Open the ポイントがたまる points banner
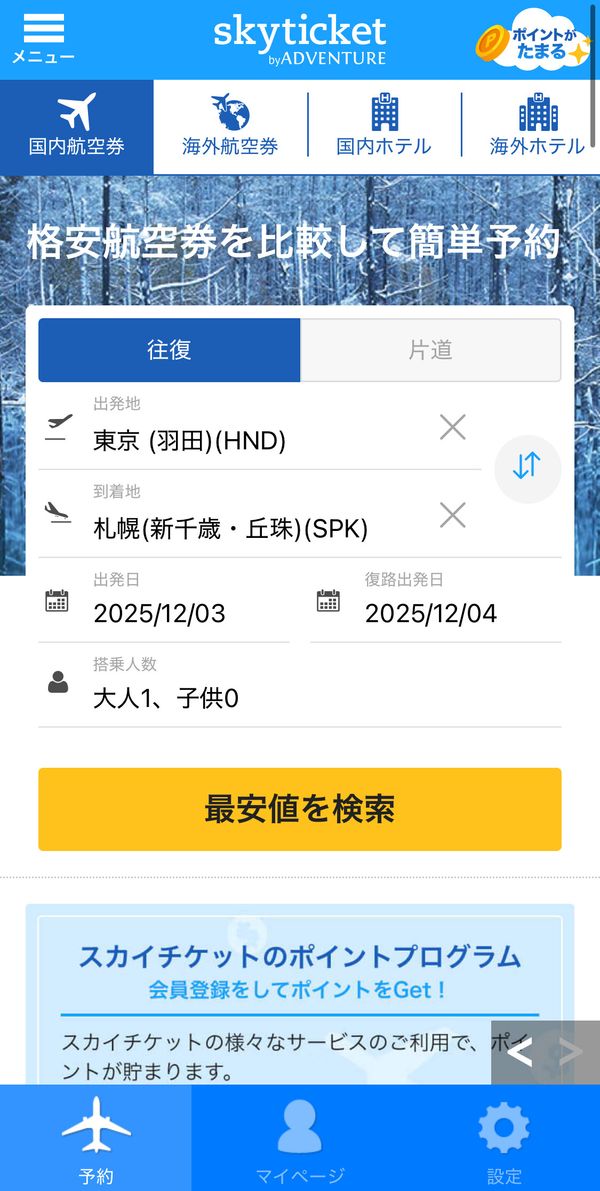The width and height of the screenshot is (600, 1191). (533, 39)
